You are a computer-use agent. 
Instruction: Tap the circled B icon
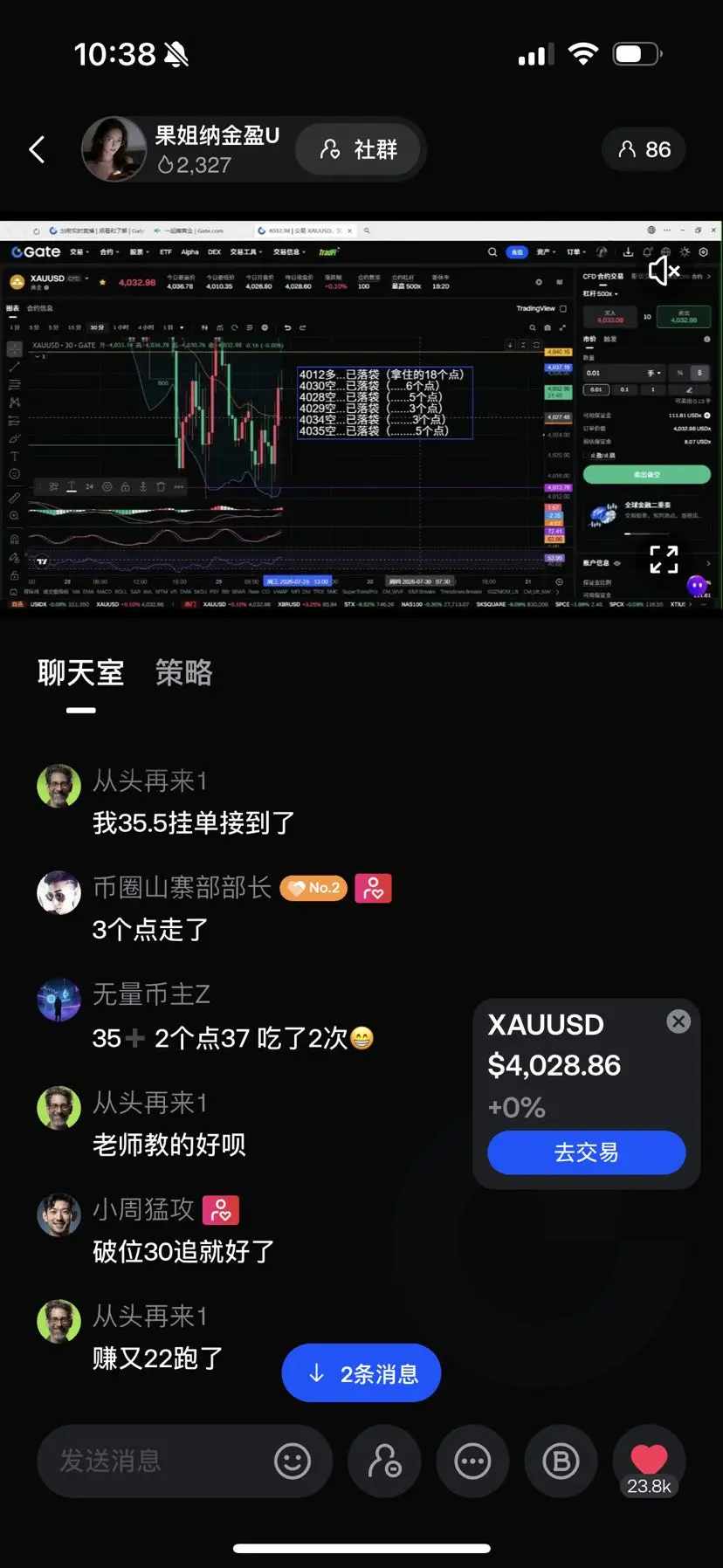pos(561,1461)
